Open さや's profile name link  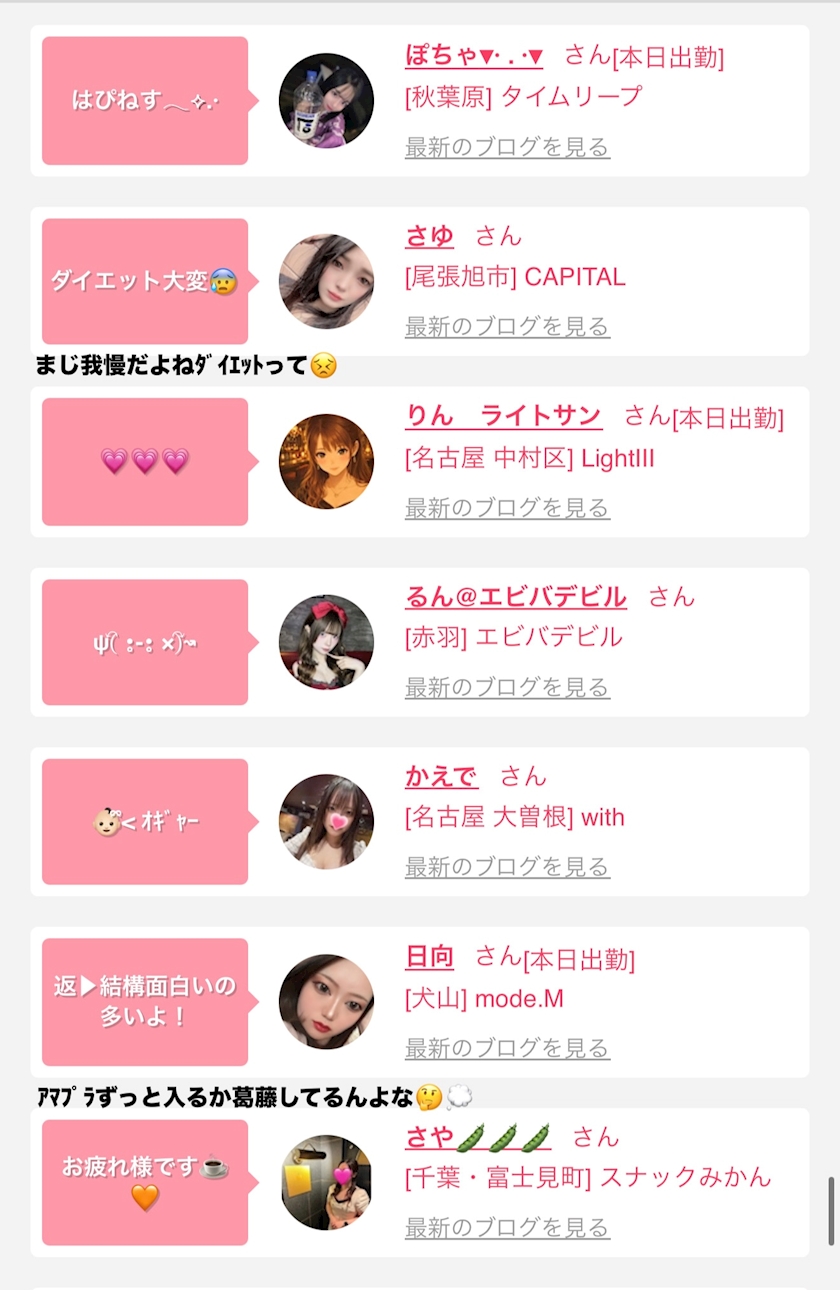pyautogui.click(x=478, y=1137)
